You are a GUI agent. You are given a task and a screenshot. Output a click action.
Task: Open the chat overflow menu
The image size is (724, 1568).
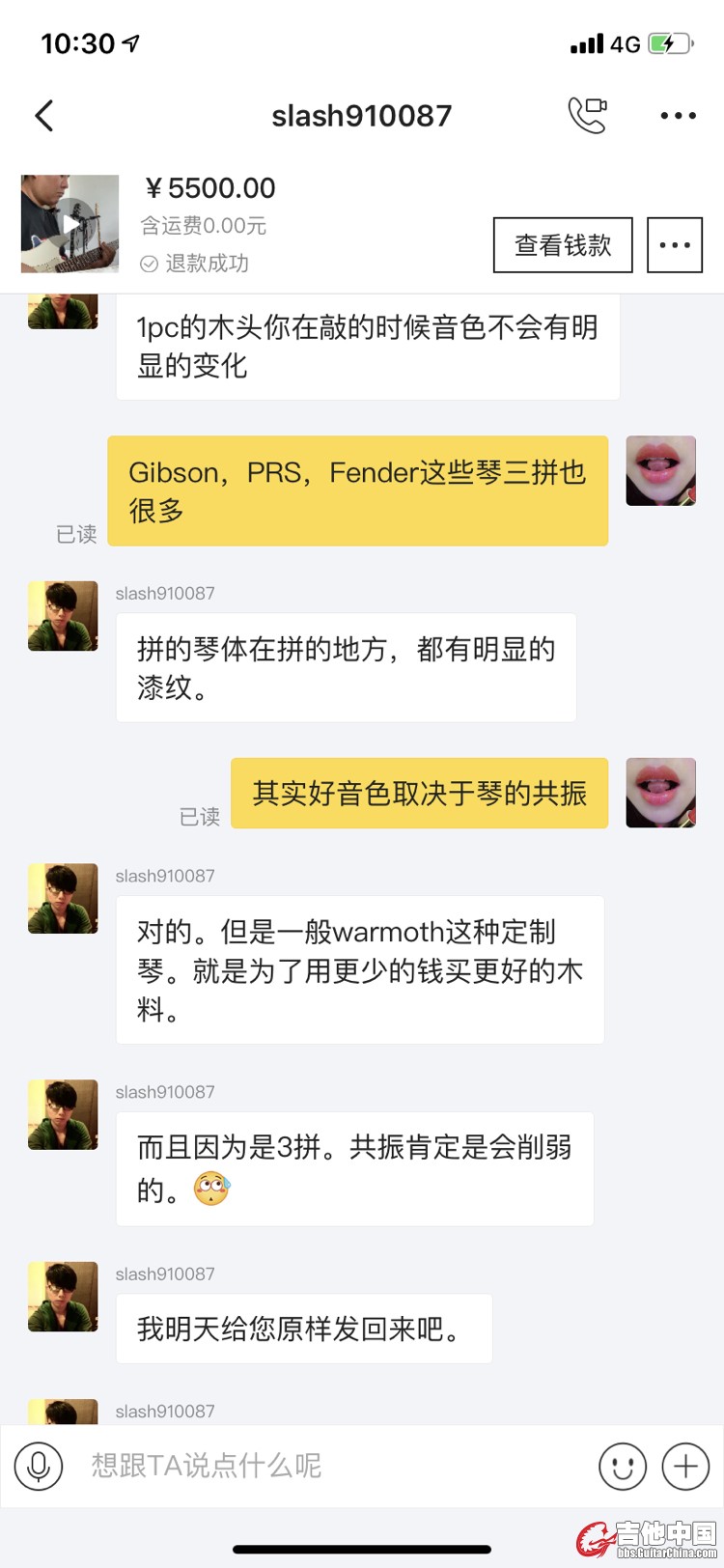(678, 116)
